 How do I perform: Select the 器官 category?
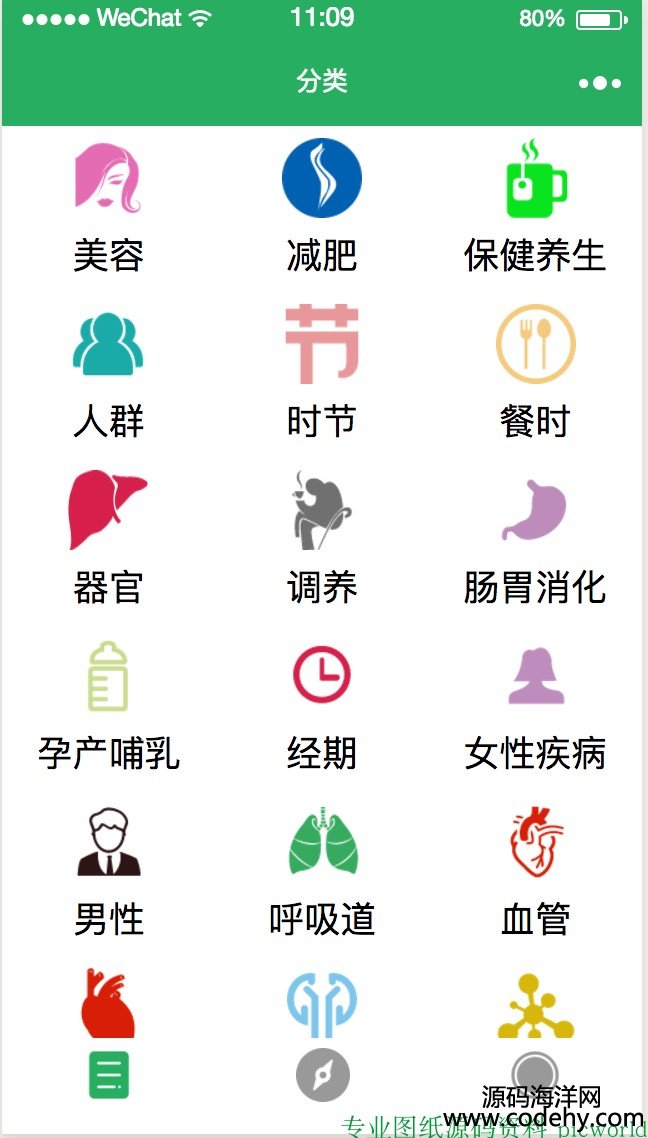[x=108, y=538]
